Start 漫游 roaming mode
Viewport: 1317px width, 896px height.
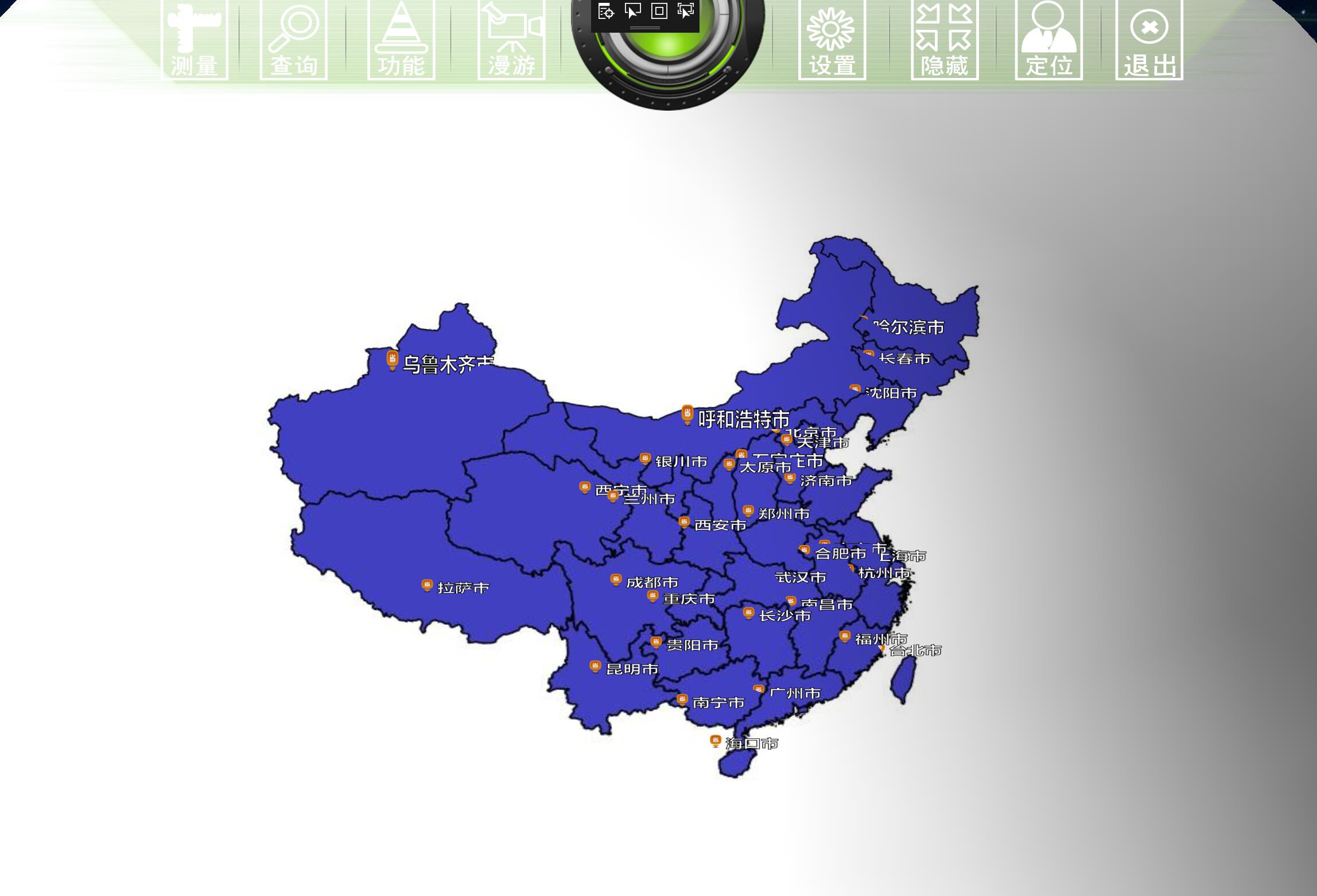[511, 40]
